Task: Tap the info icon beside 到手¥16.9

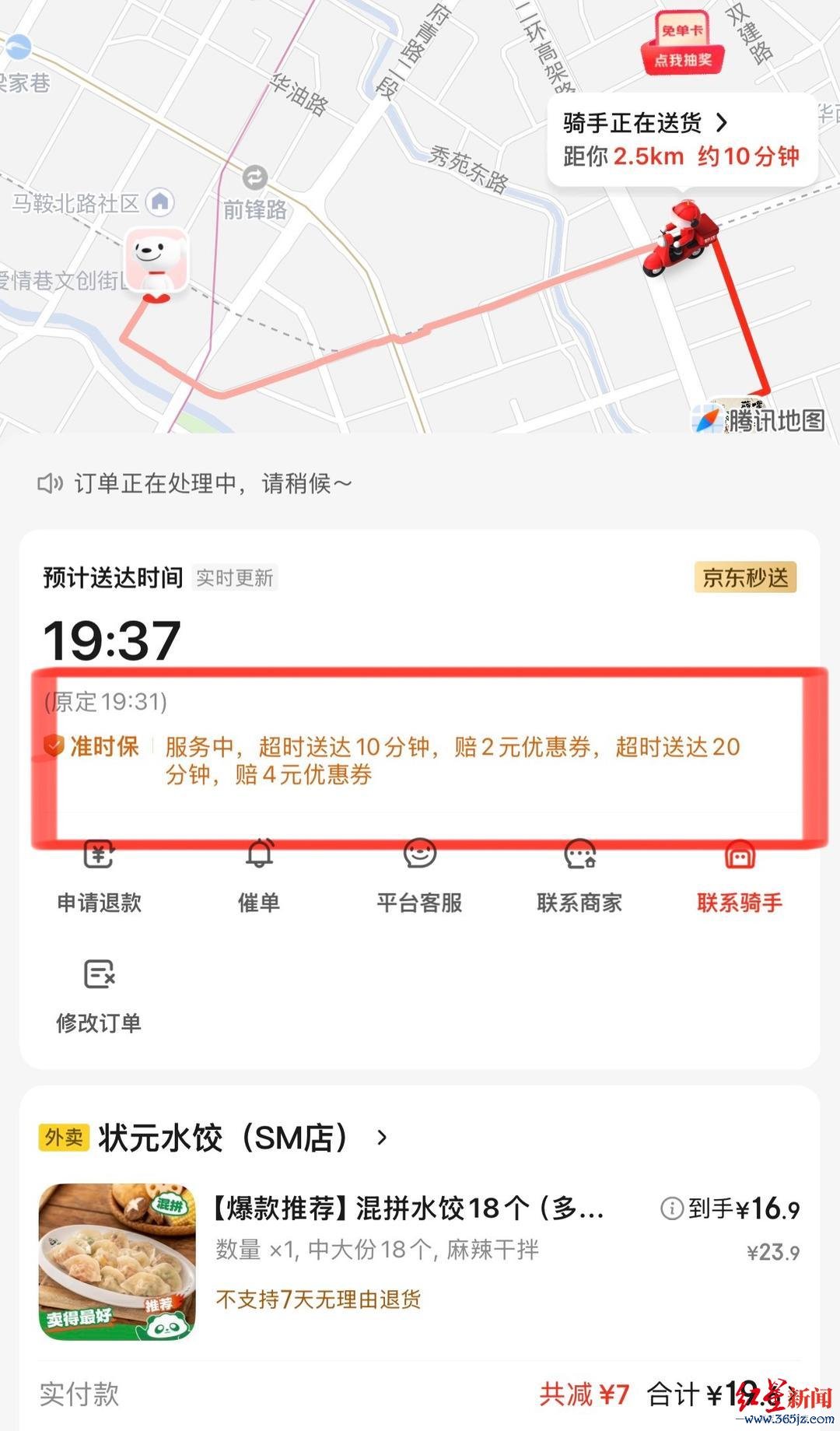Action: (671, 1208)
